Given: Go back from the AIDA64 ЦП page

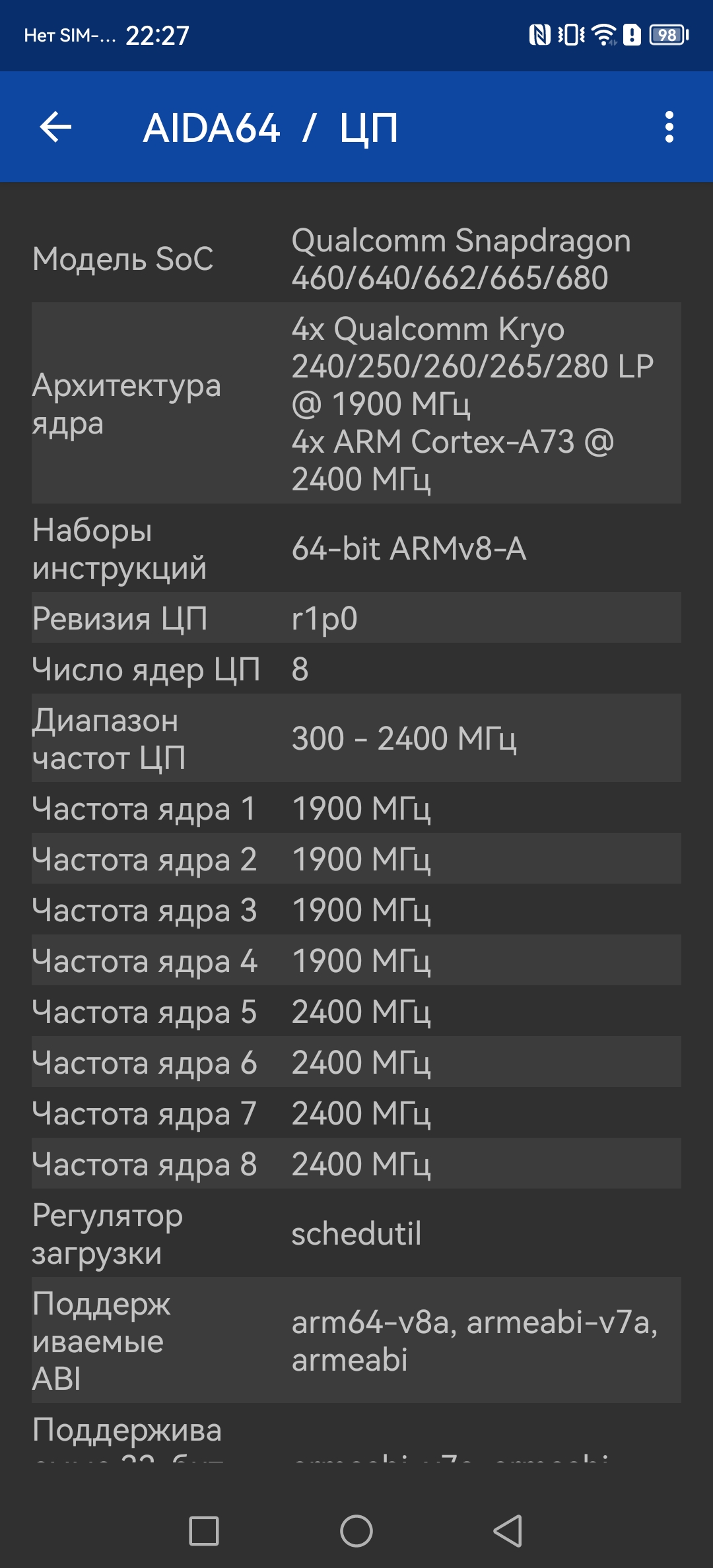Looking at the screenshot, I should [x=55, y=127].
